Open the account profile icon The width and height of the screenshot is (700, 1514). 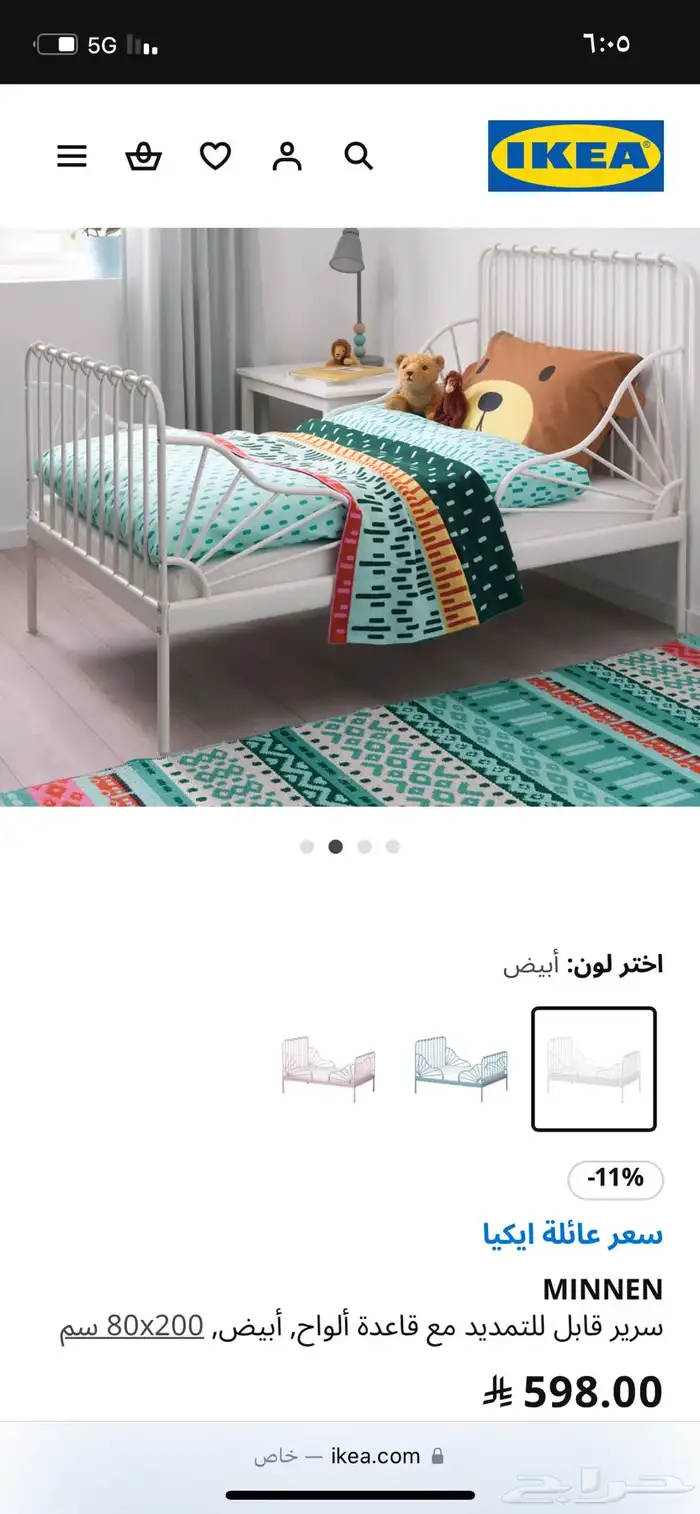[x=287, y=156]
